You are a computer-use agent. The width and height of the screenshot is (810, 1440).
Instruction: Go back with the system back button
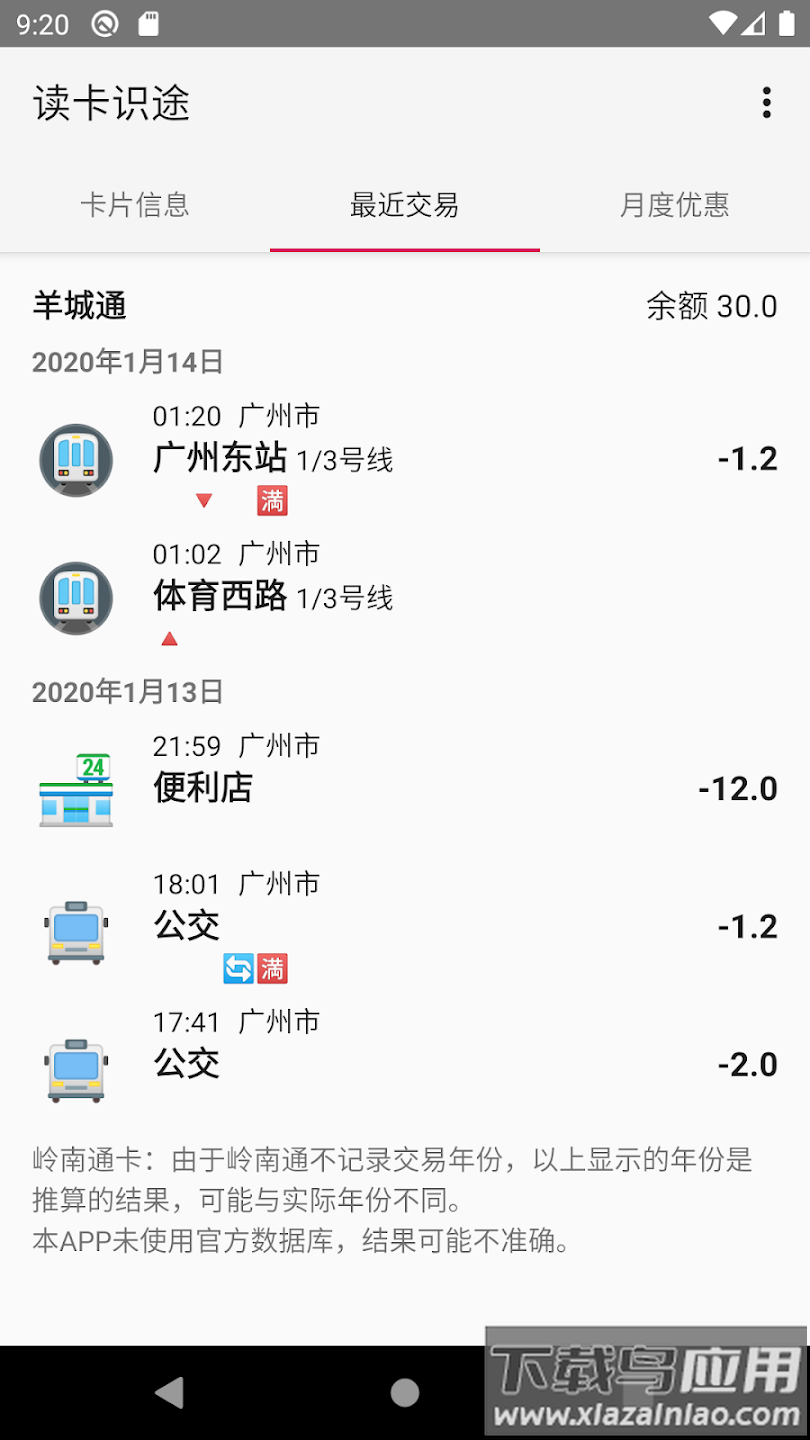click(169, 1392)
